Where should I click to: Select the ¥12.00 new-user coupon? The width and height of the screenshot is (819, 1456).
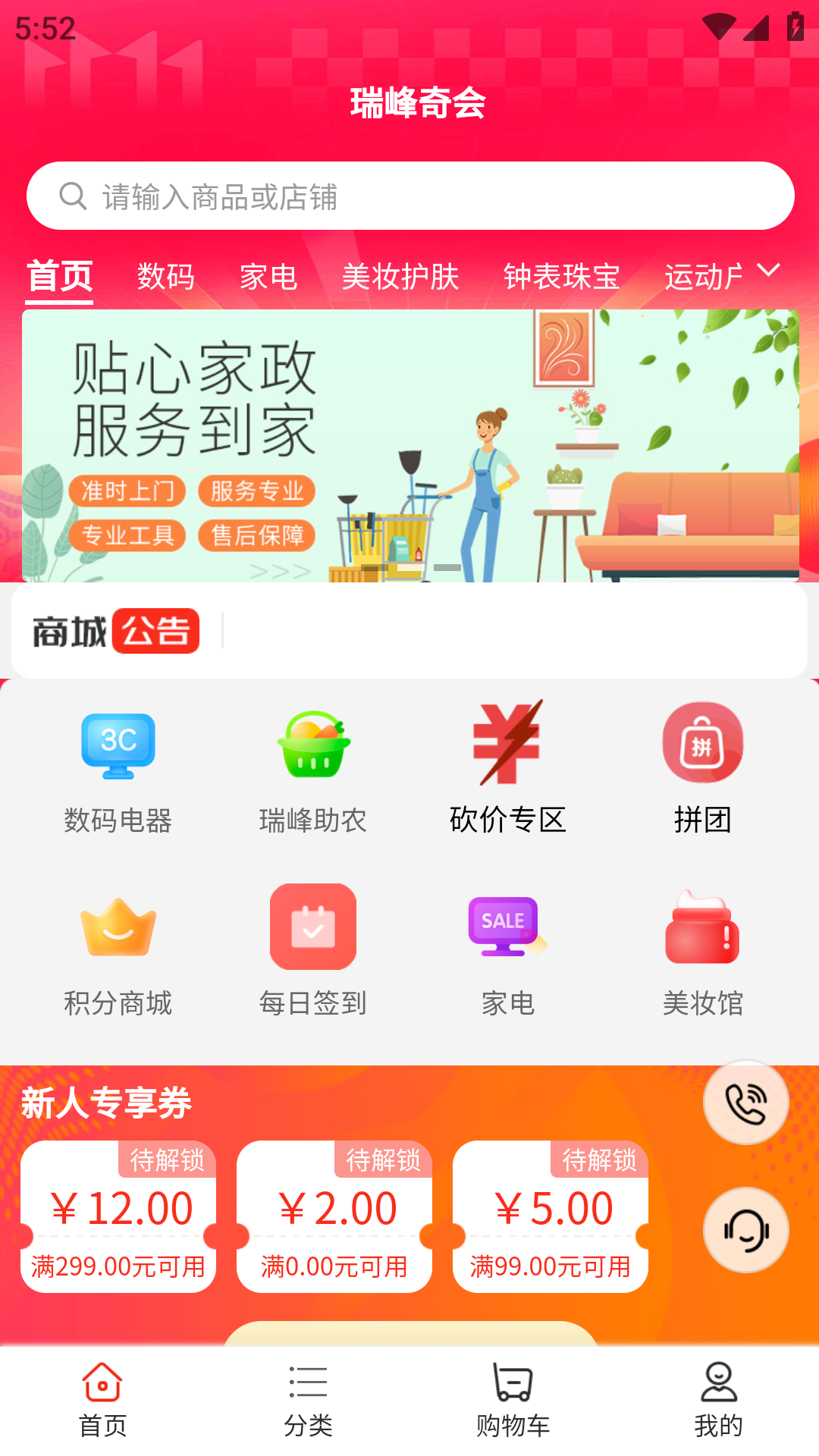tap(118, 1216)
